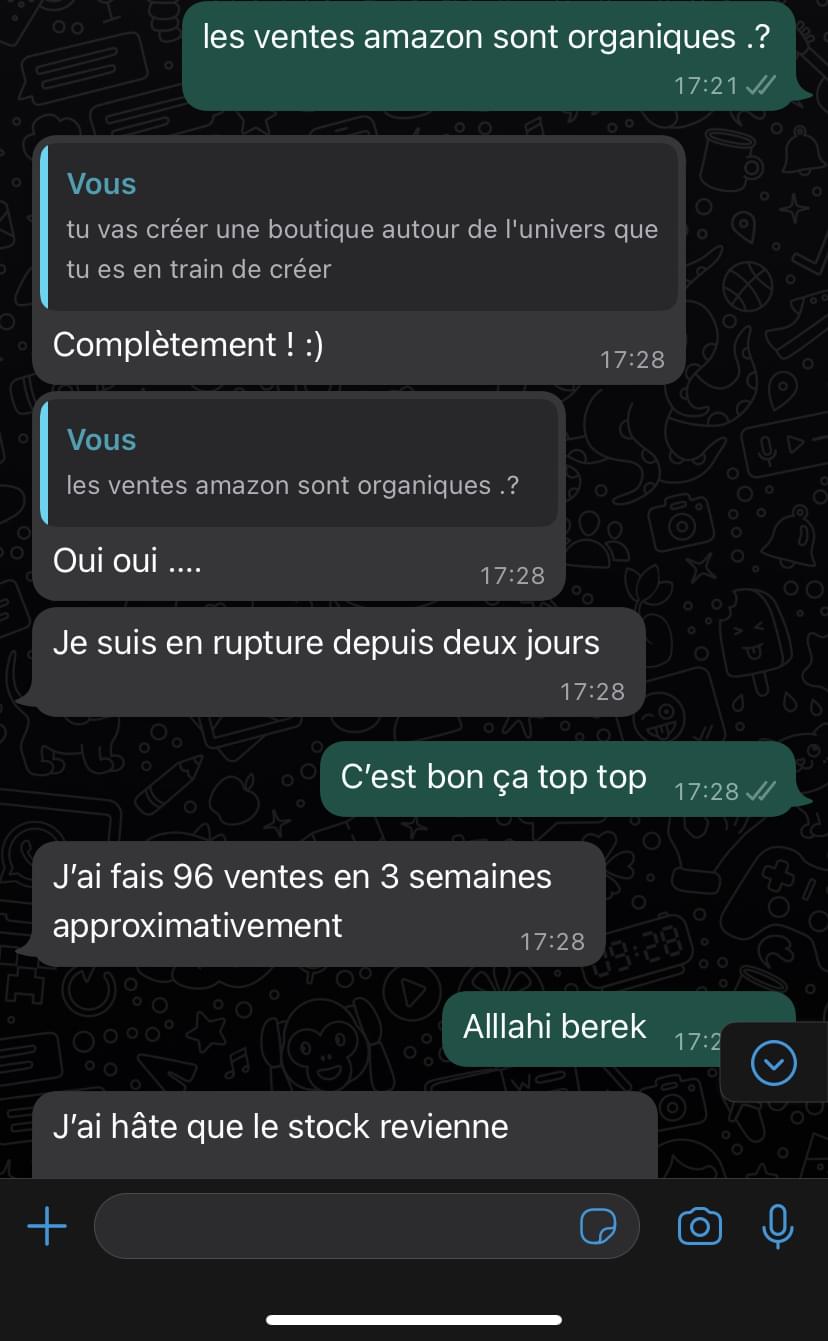Focus the message text field
Viewport: 828px width, 1341px height.
(x=335, y=1226)
